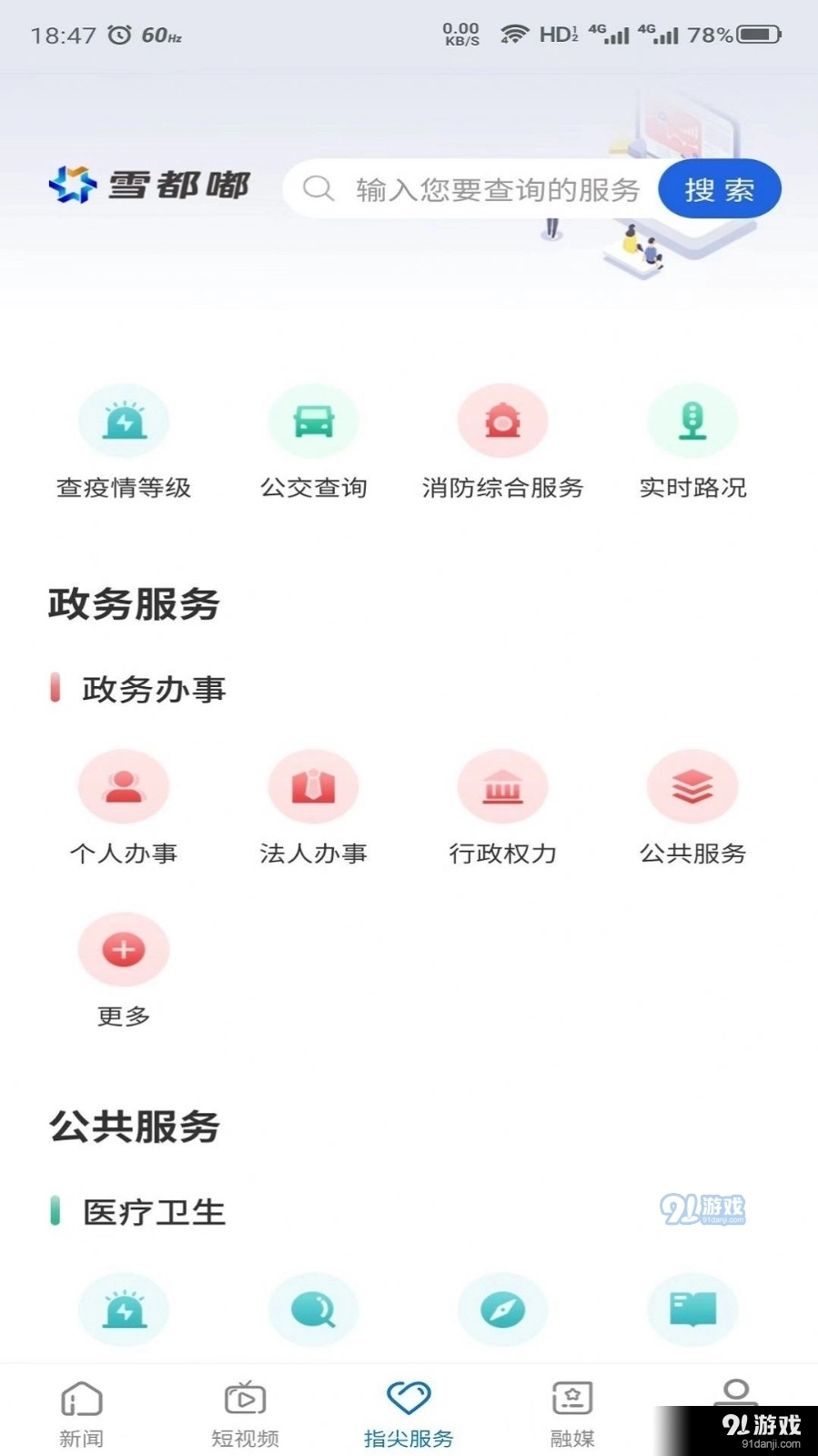Switch to the 新闻 tab

(x=82, y=1413)
